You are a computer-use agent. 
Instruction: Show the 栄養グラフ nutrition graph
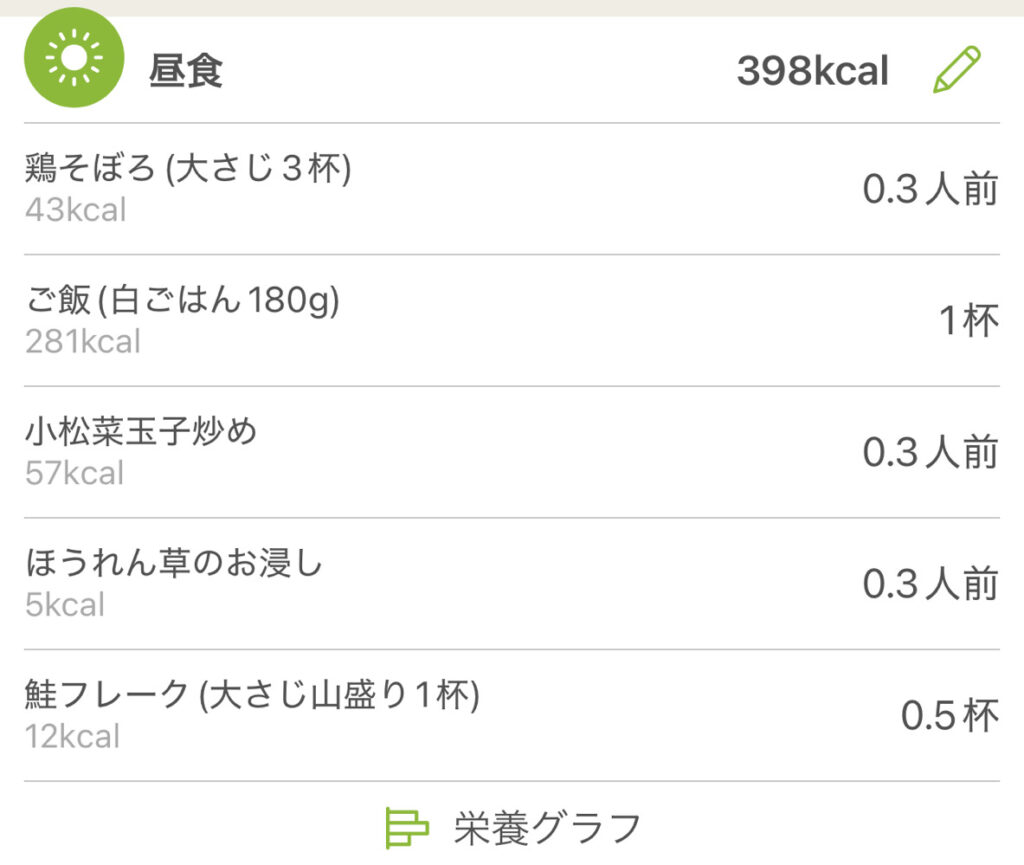pos(514,828)
